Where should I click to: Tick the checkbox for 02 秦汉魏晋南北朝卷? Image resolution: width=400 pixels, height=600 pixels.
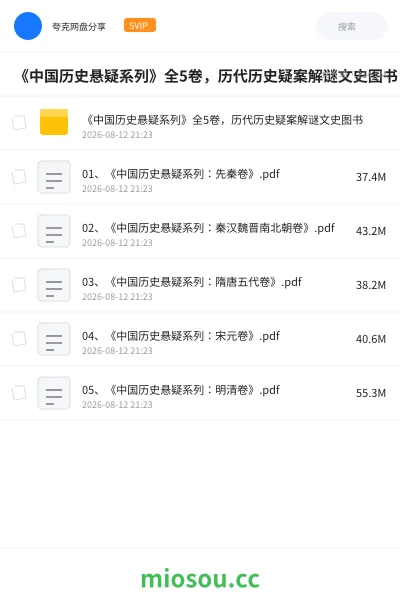(19, 231)
